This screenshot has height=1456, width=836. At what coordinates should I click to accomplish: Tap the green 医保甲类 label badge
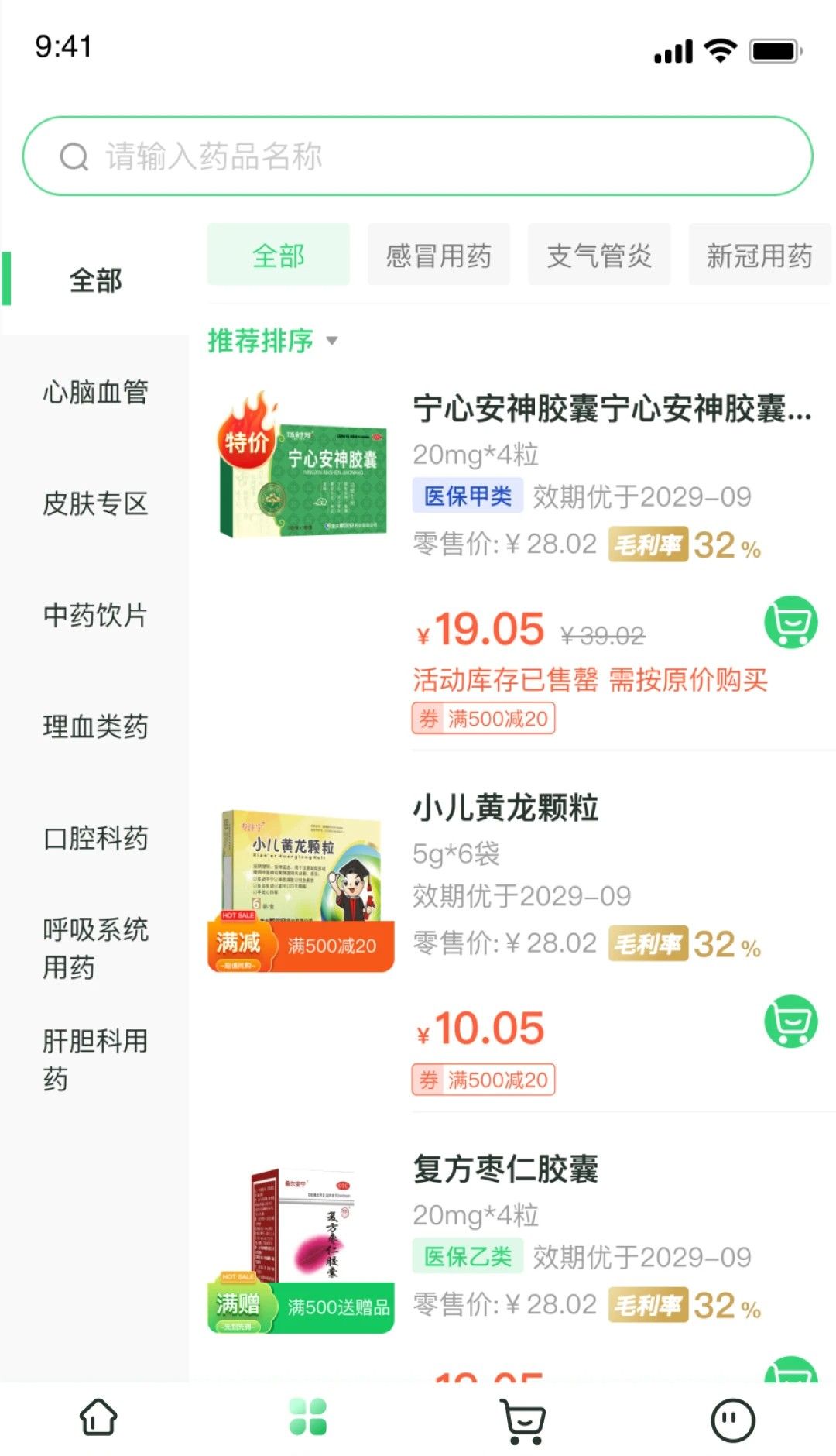467,496
